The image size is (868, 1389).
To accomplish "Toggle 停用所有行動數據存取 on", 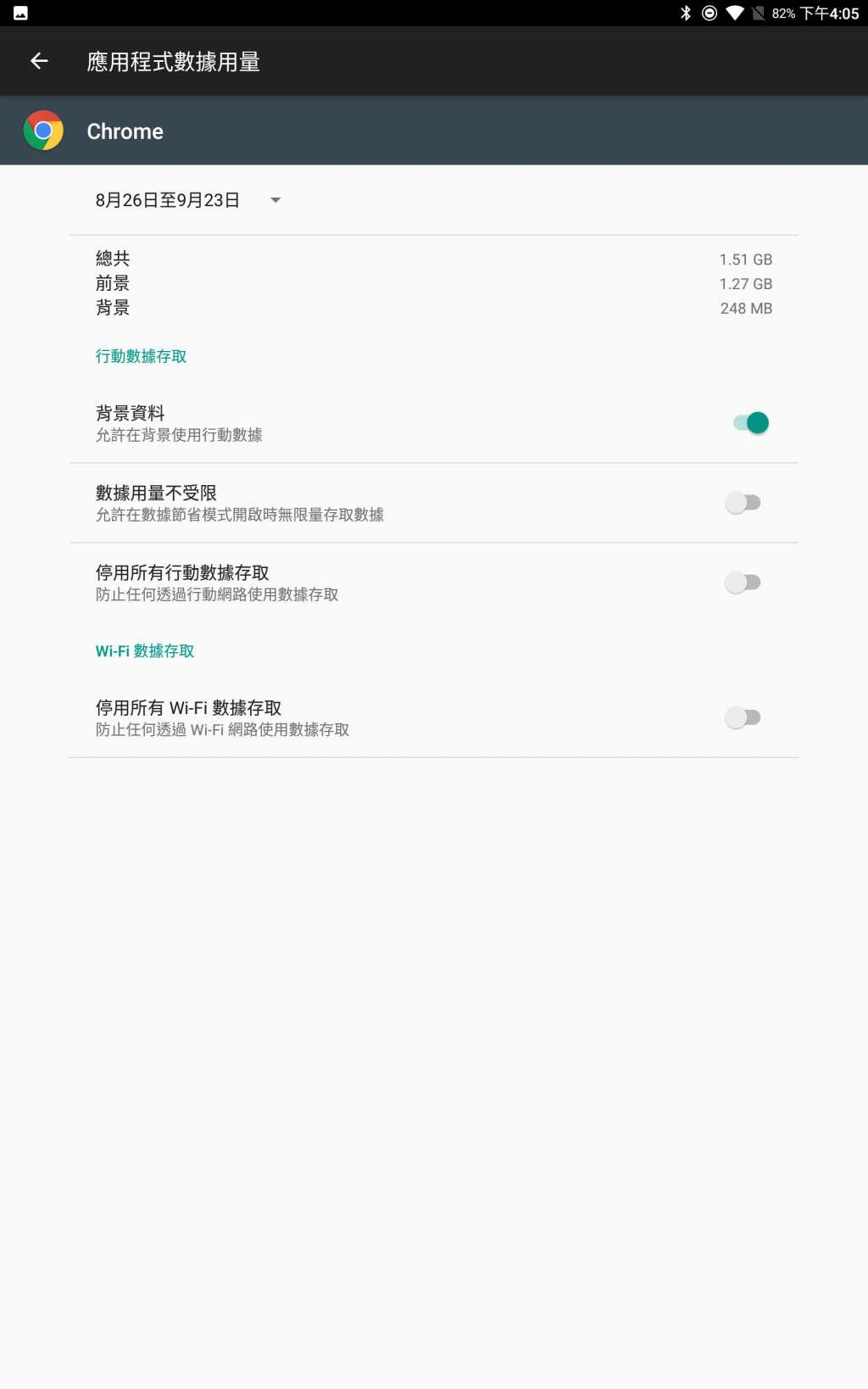I will pyautogui.click(x=743, y=583).
